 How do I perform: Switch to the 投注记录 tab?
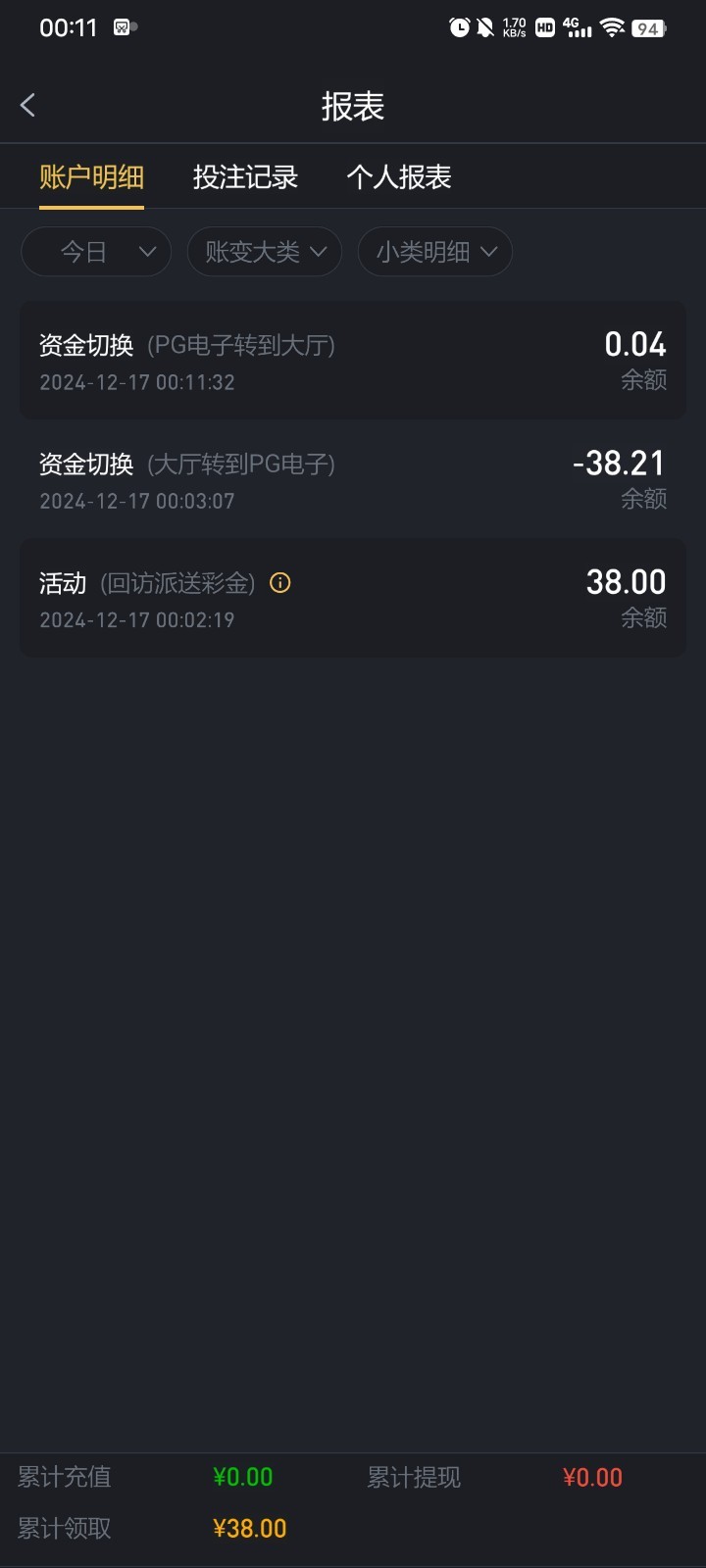tap(245, 177)
